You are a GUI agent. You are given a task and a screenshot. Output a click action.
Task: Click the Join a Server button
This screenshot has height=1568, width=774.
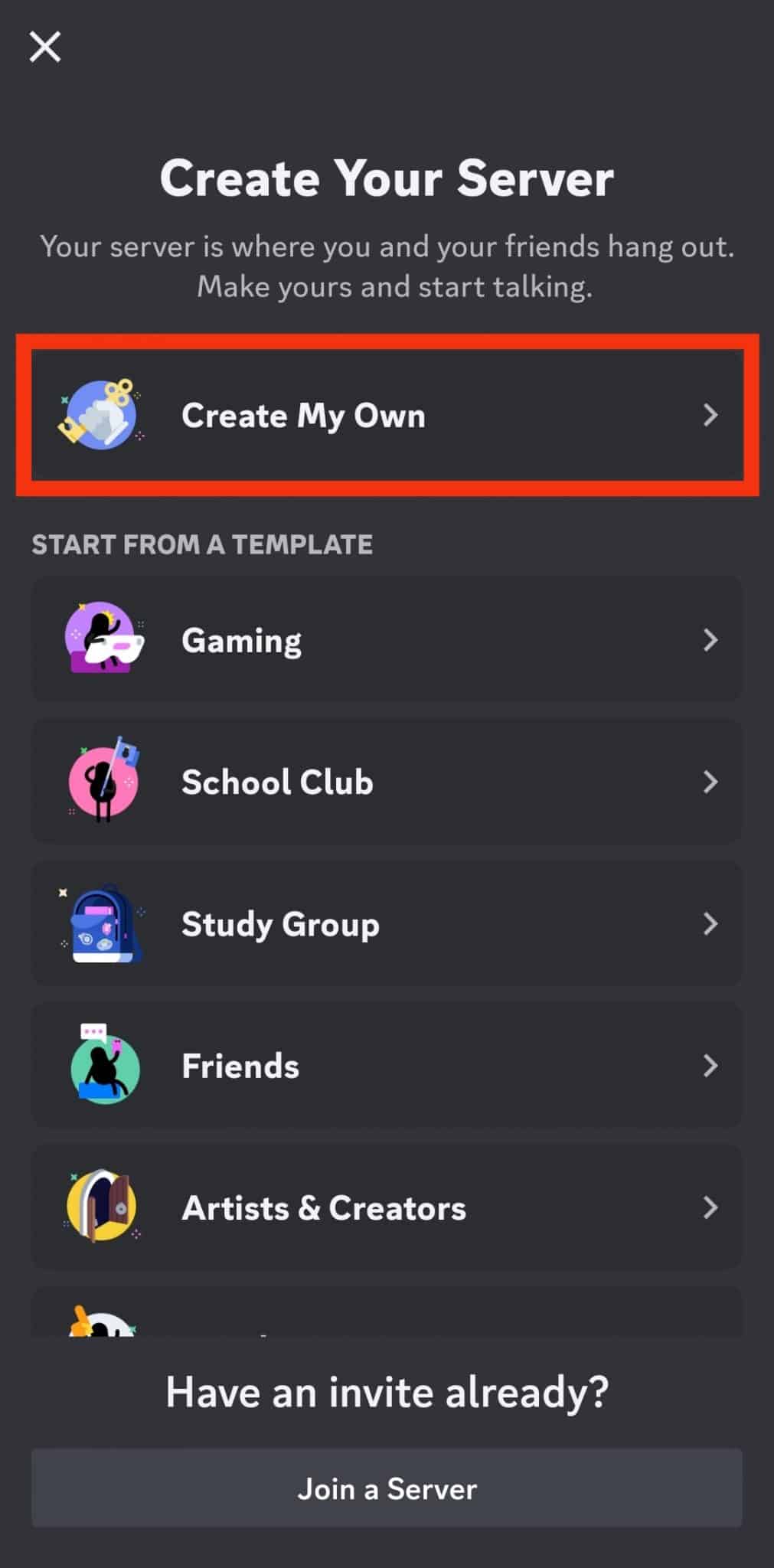[x=387, y=1488]
